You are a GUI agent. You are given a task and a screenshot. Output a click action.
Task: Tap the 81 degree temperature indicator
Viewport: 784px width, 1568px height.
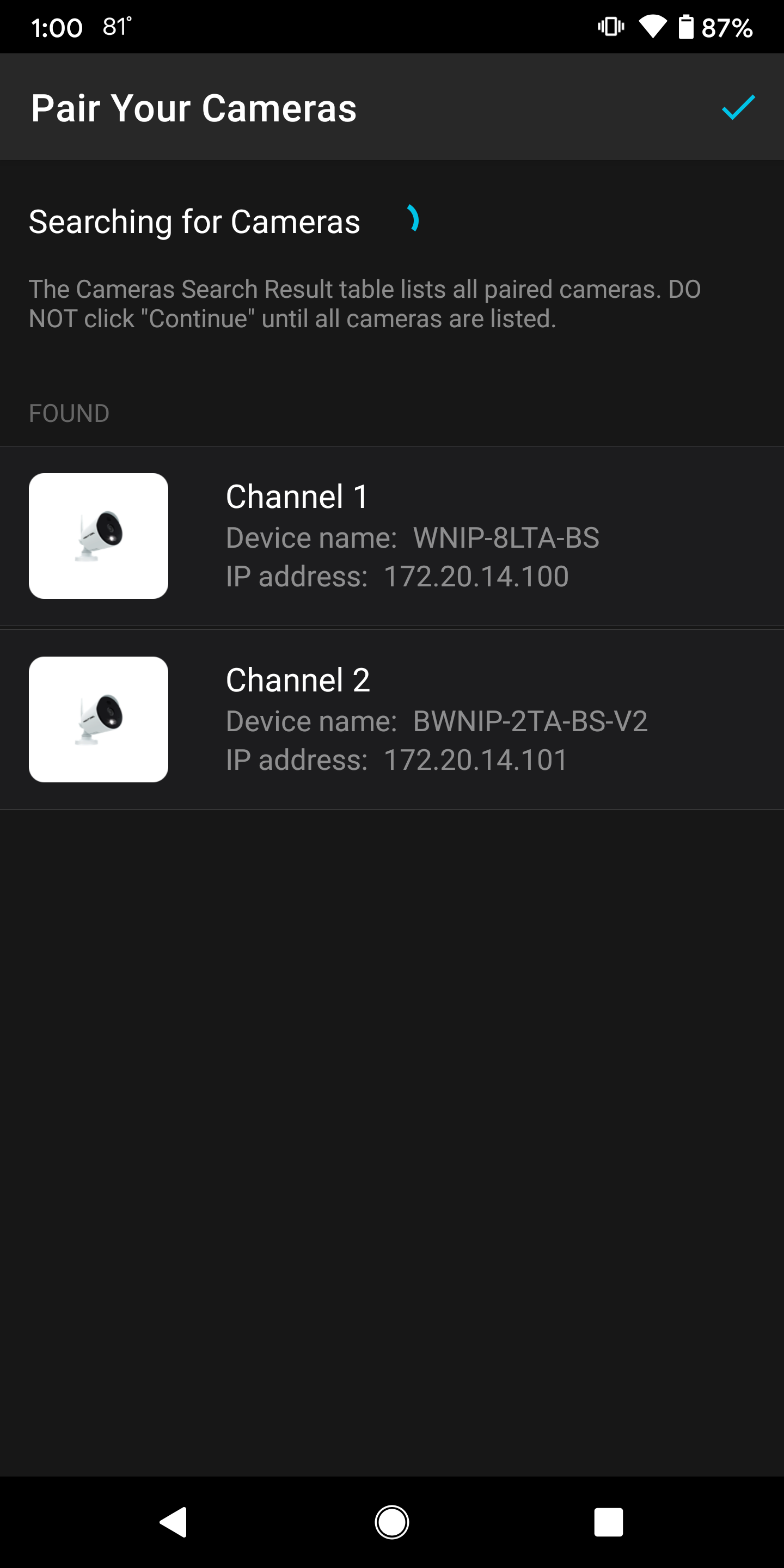click(115, 26)
